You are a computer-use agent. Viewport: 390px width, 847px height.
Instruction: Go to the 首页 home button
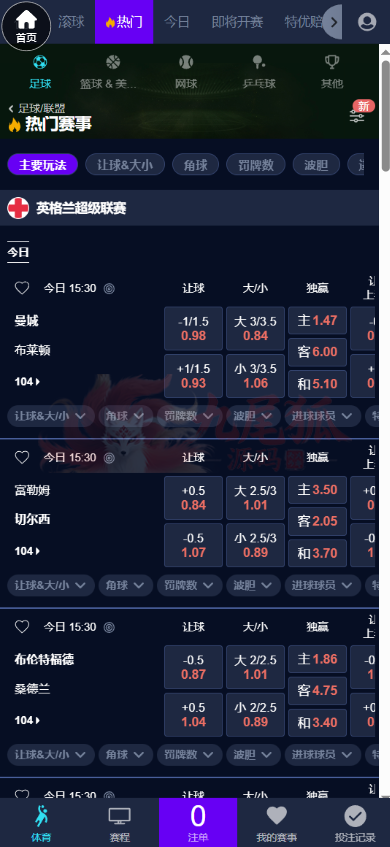click(x=26, y=25)
